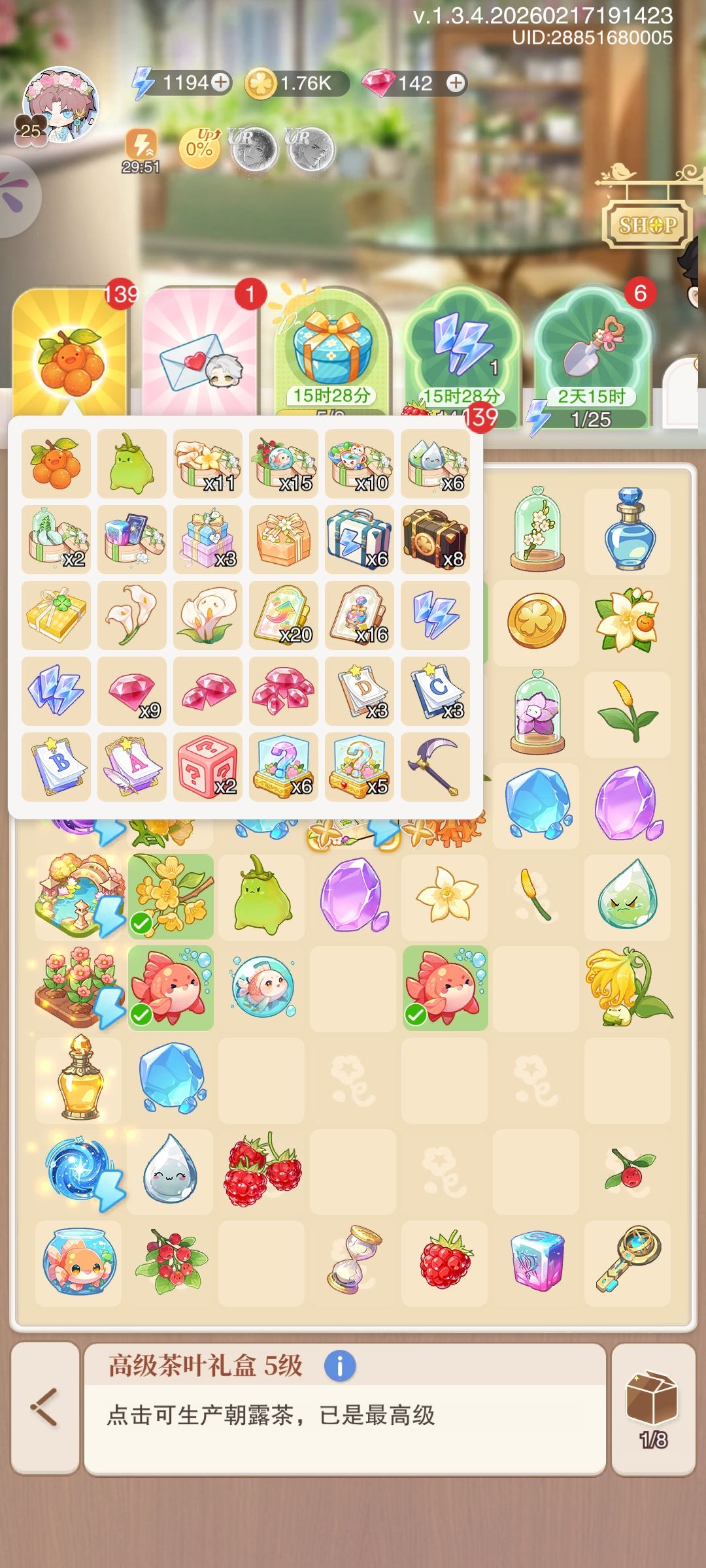Select the pink gems x9 in the inventory popup
The image size is (706, 1568).
[x=131, y=691]
